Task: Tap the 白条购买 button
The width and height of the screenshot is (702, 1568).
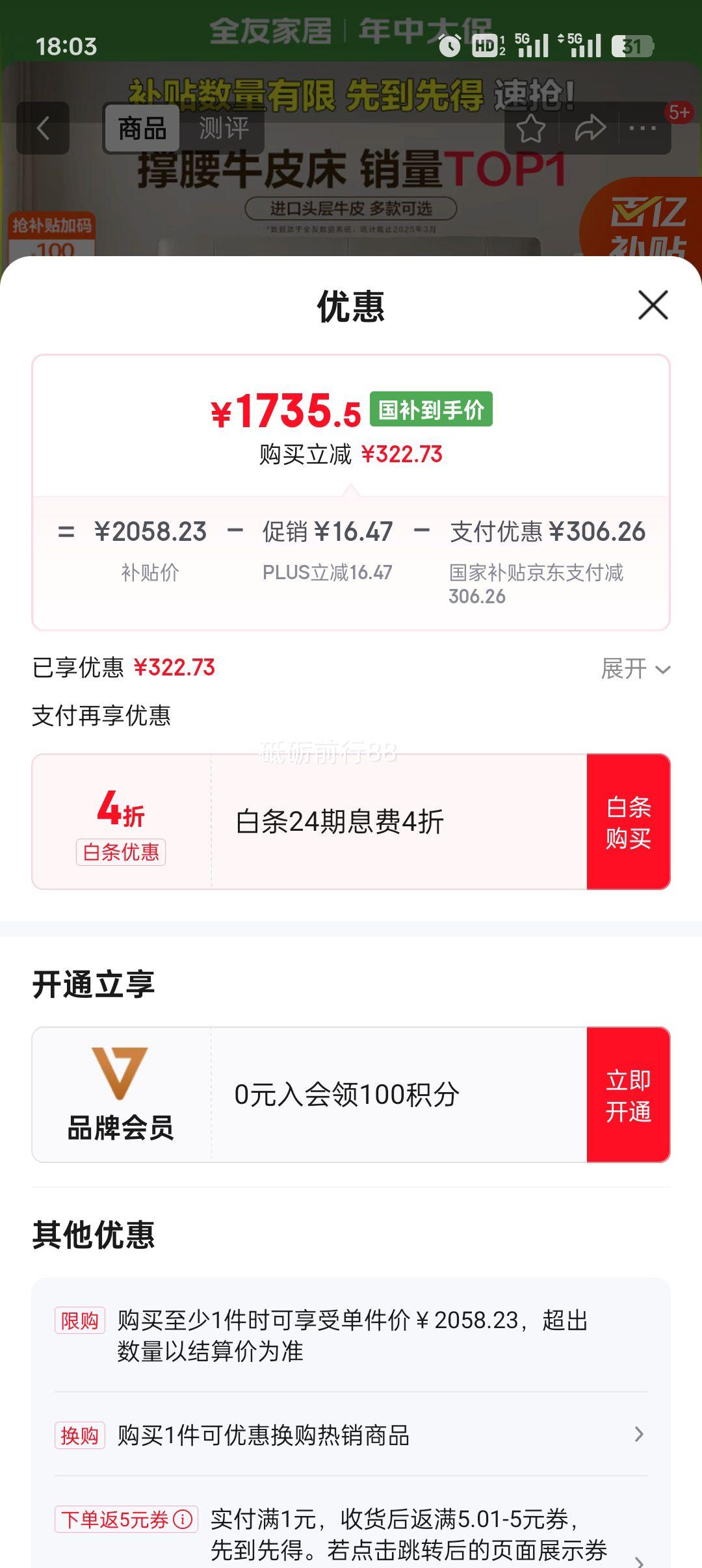Action: pyautogui.click(x=629, y=822)
